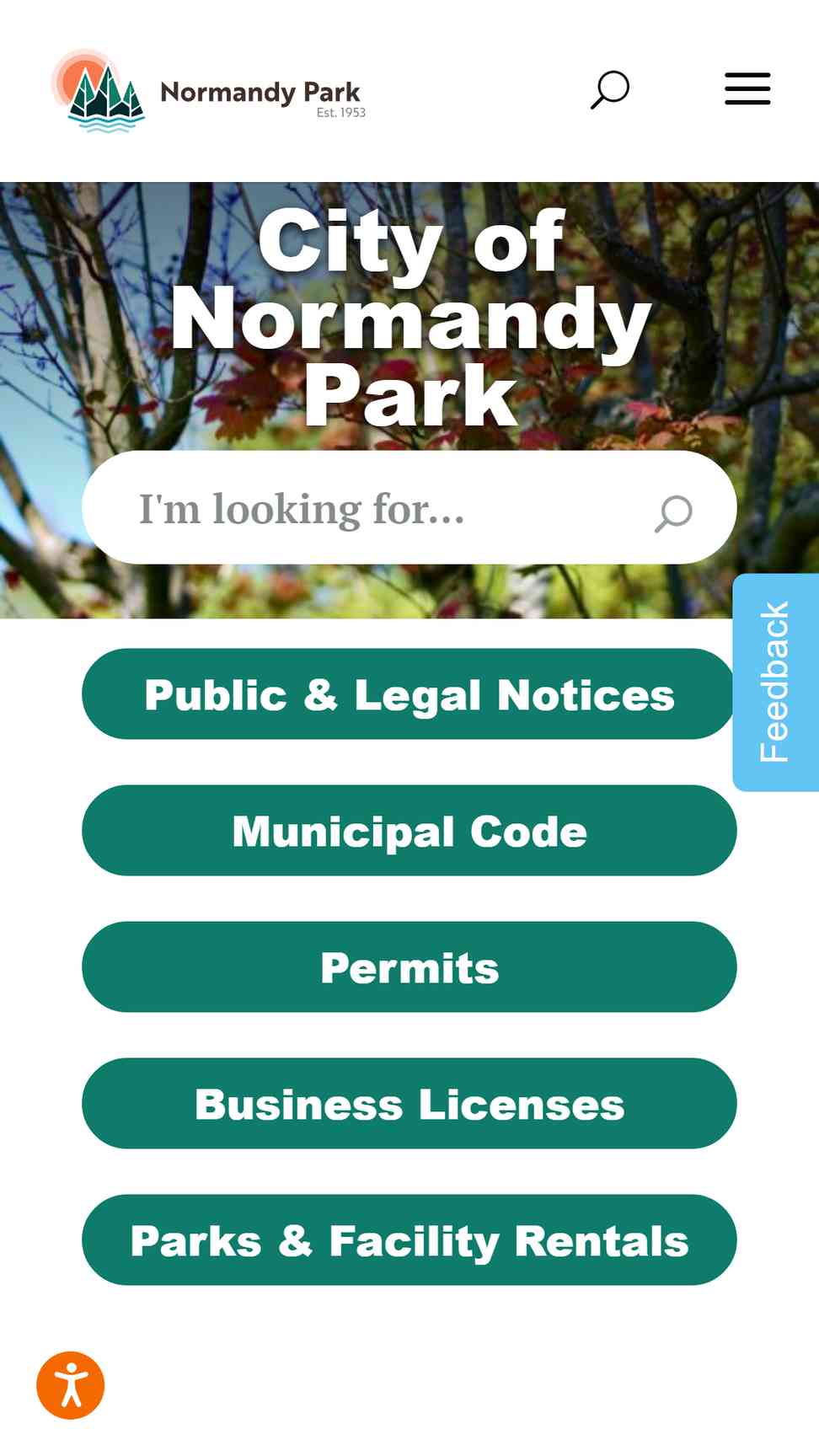Go to Municipal Code
The image size is (819, 1456).
pyautogui.click(x=409, y=831)
